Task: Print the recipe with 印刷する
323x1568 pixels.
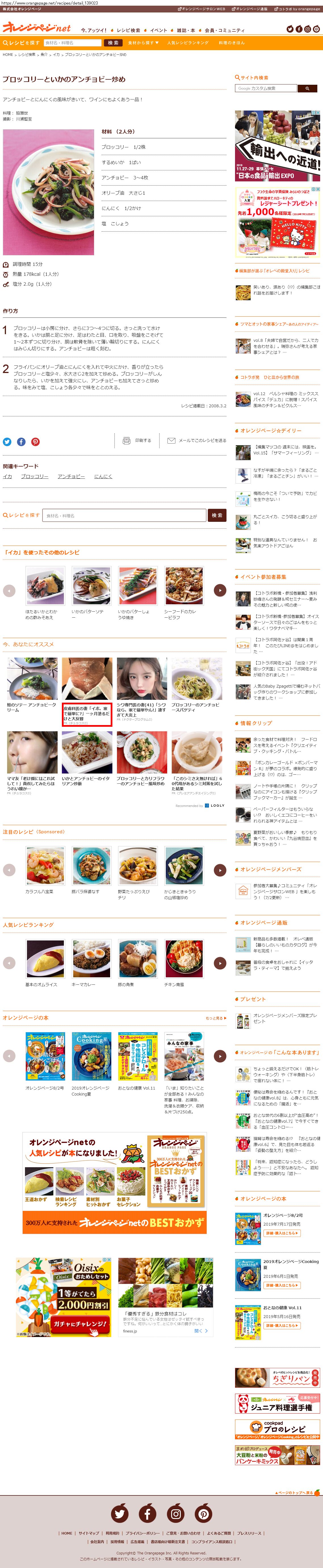Action: click(137, 440)
